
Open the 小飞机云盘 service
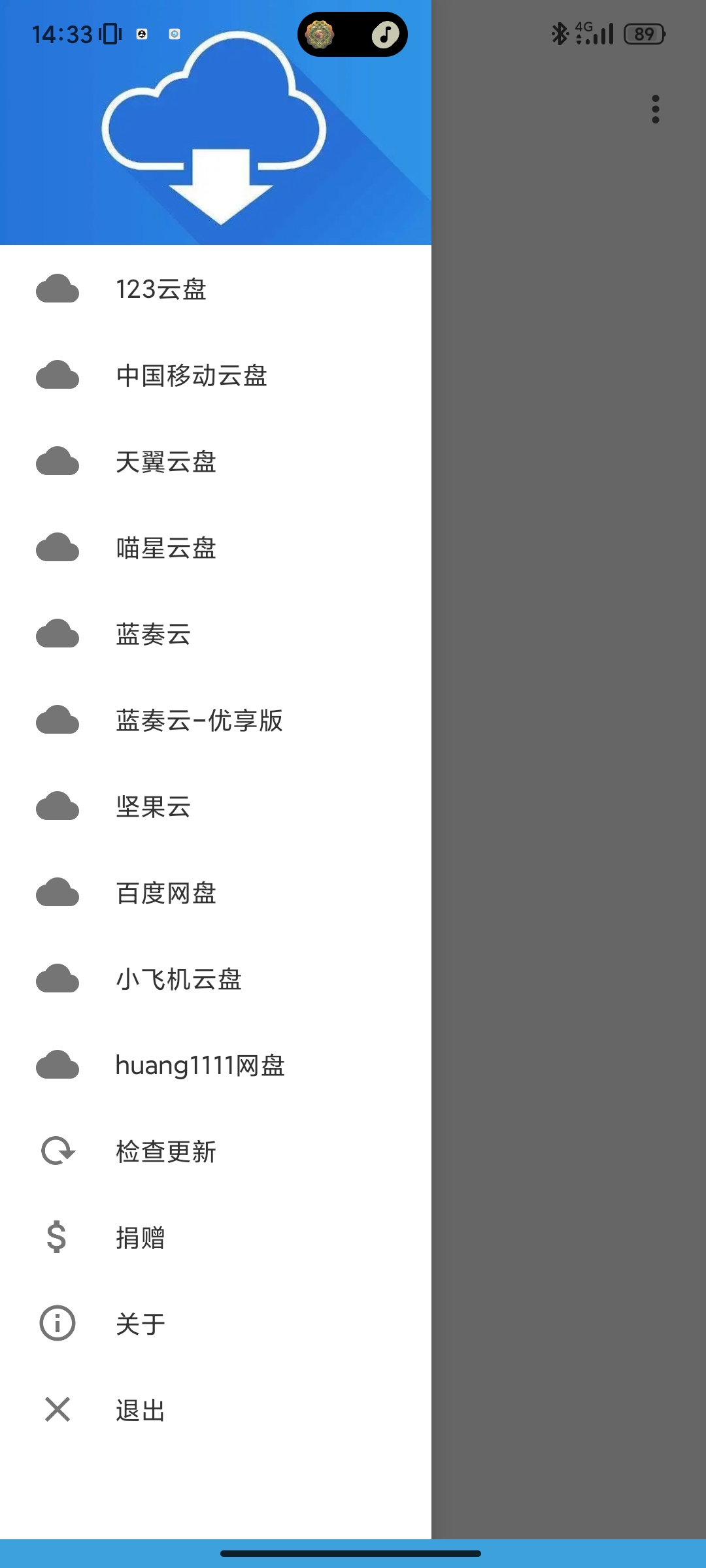(176, 980)
